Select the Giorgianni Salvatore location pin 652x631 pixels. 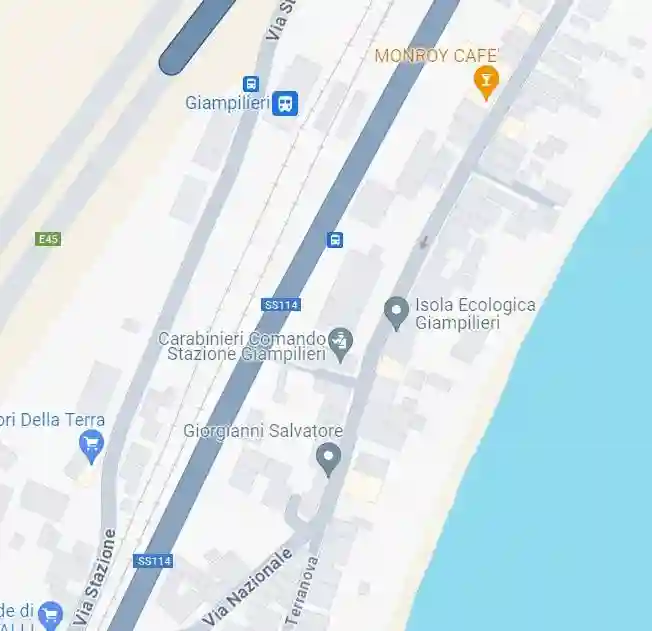(x=328, y=459)
